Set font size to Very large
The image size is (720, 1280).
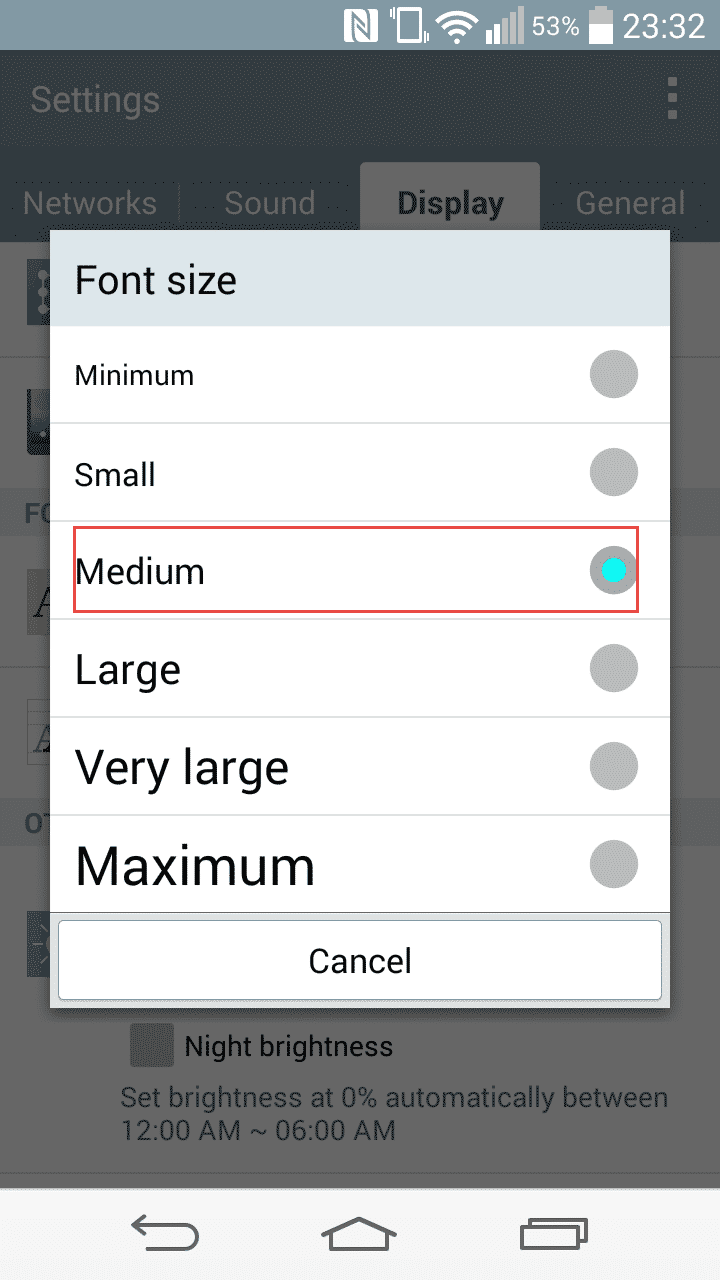click(358, 767)
